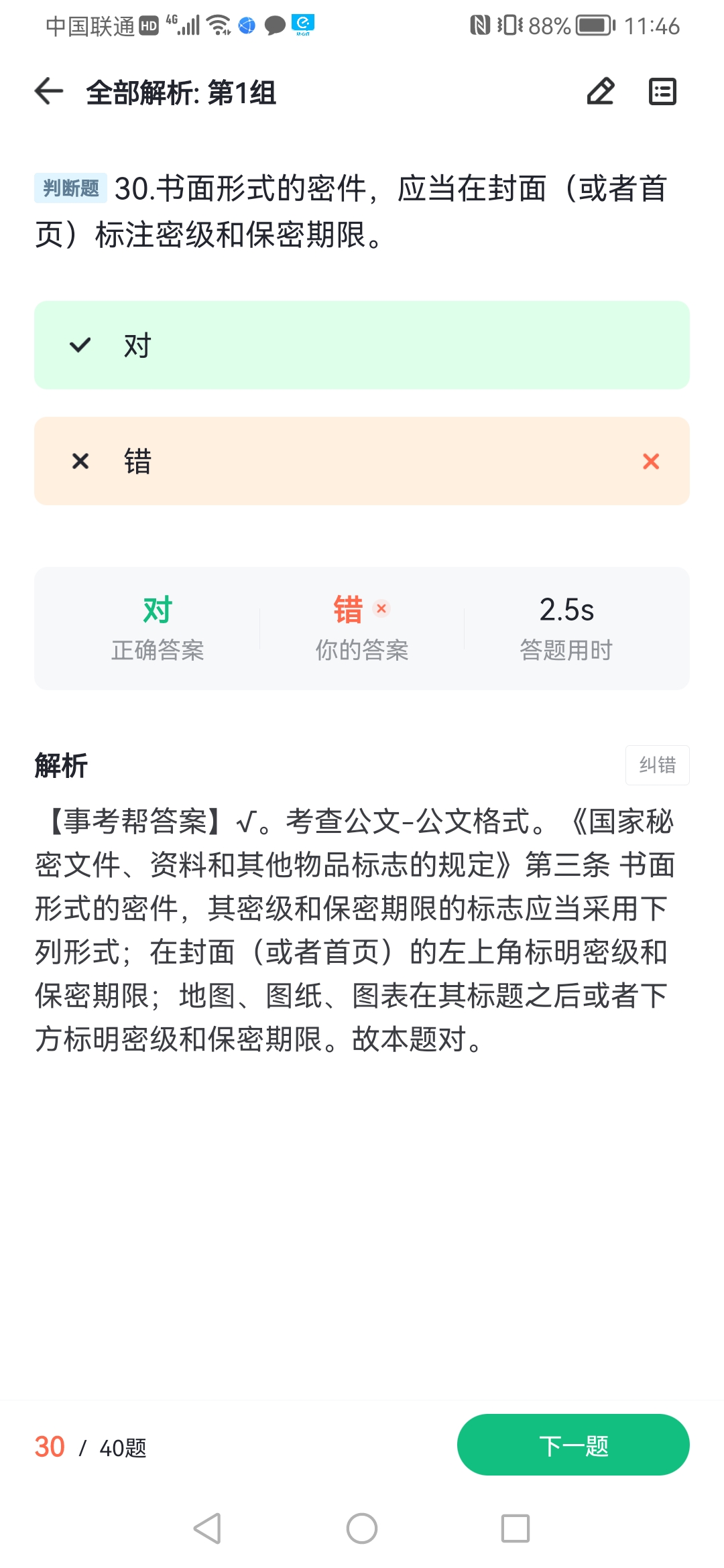
Task: Tap the system home button
Action: coord(362,1528)
